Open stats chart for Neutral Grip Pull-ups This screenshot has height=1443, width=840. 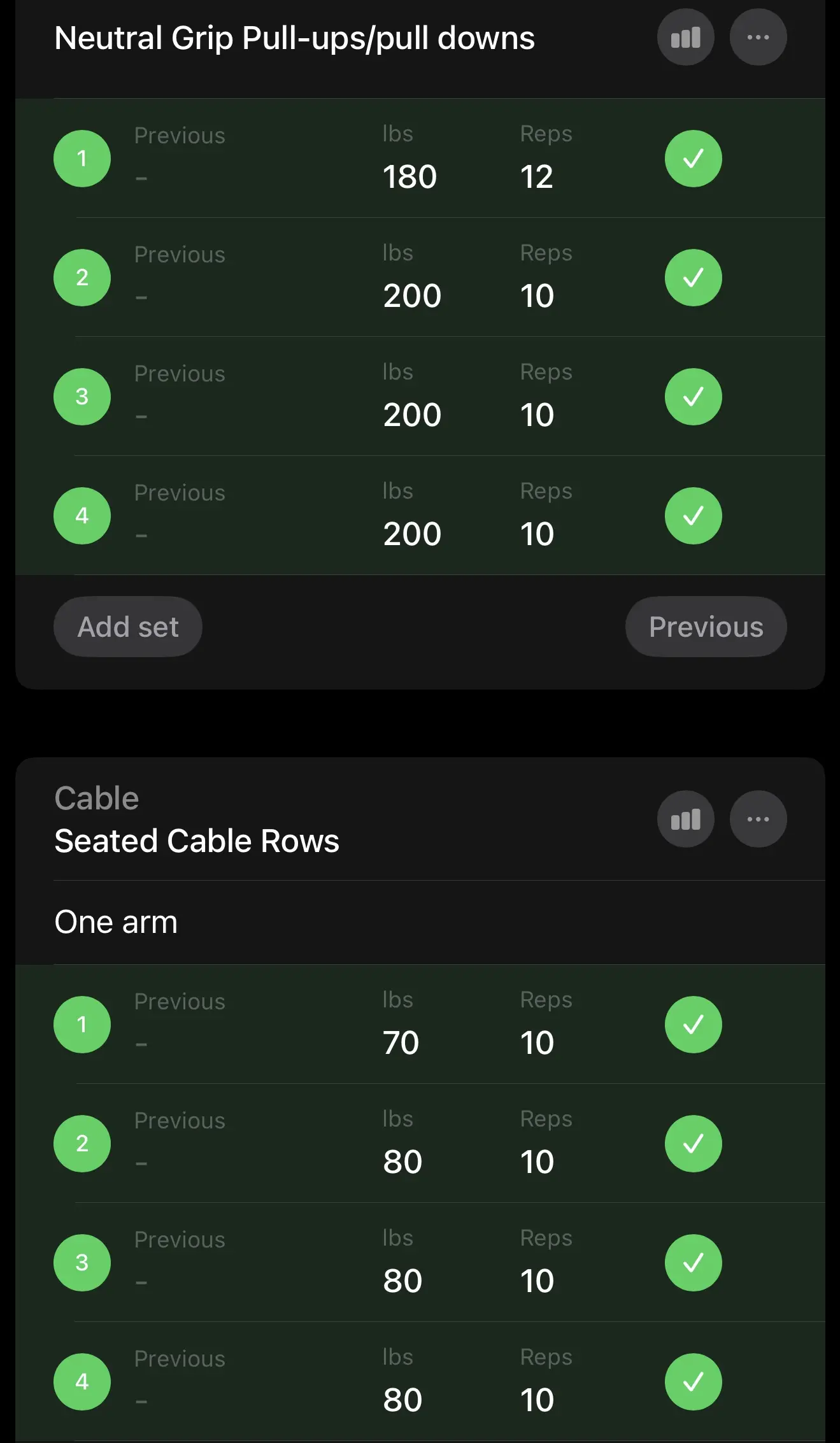point(685,38)
